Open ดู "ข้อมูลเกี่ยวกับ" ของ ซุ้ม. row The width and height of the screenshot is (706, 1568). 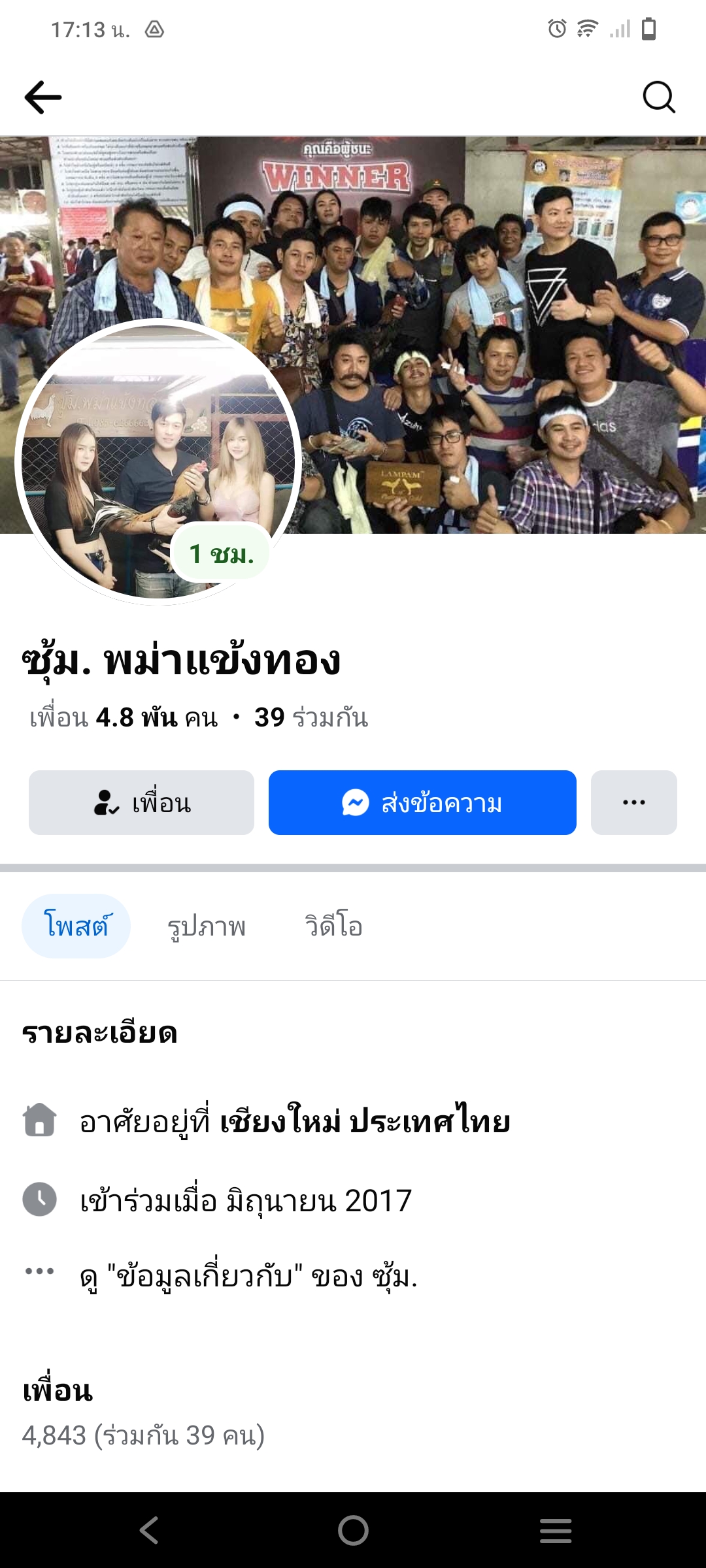248,1276
